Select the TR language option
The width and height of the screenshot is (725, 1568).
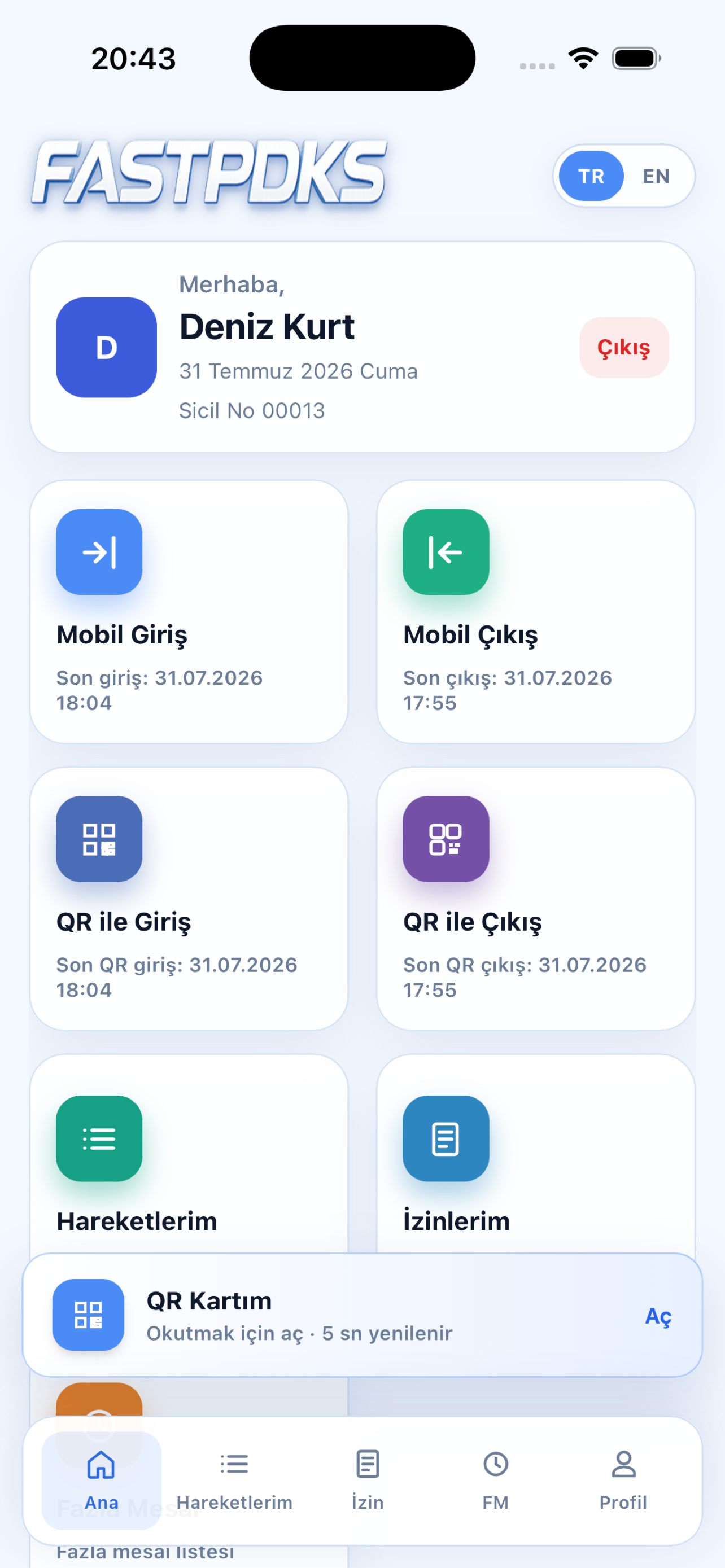point(591,177)
